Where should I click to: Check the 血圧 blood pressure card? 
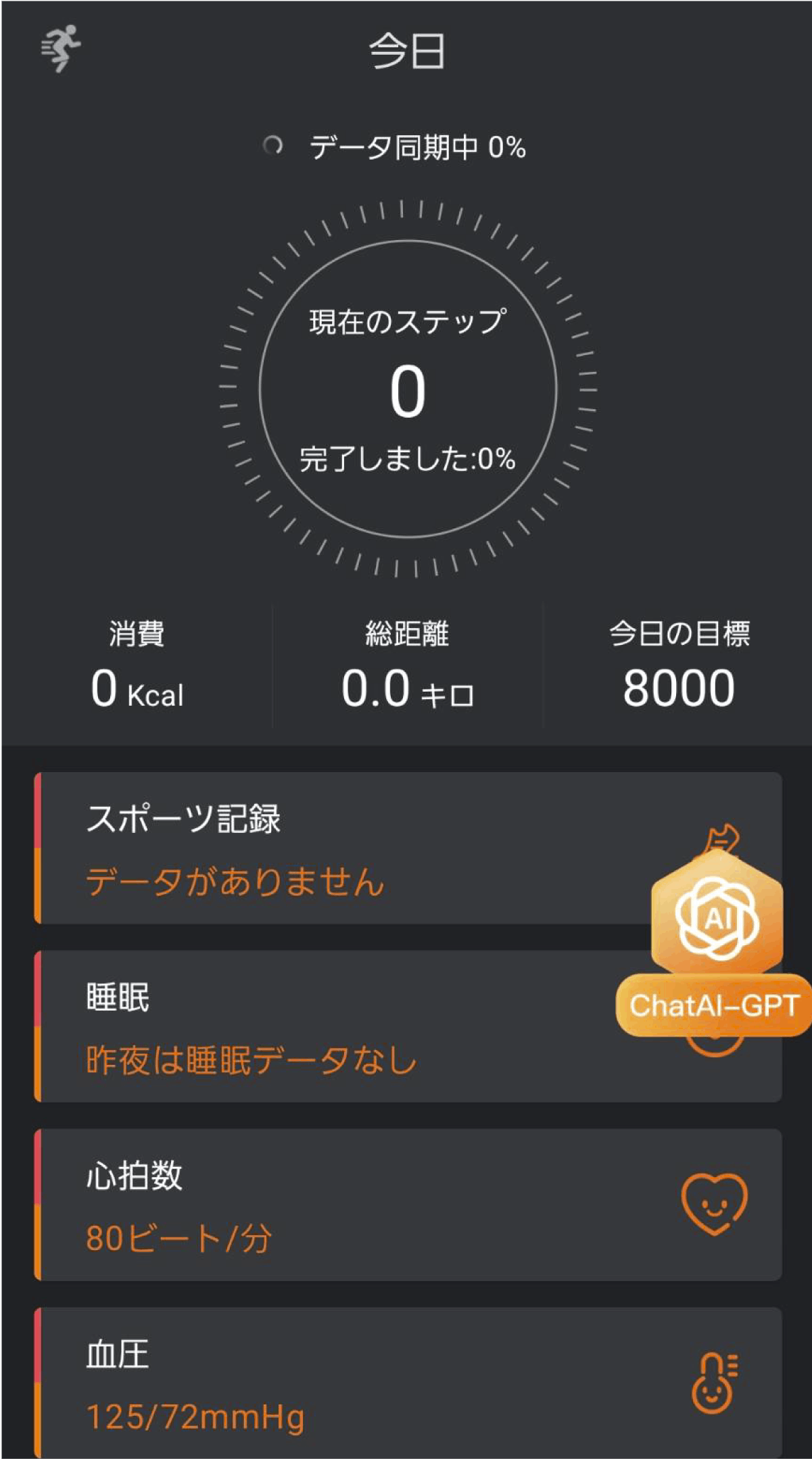click(x=406, y=1383)
